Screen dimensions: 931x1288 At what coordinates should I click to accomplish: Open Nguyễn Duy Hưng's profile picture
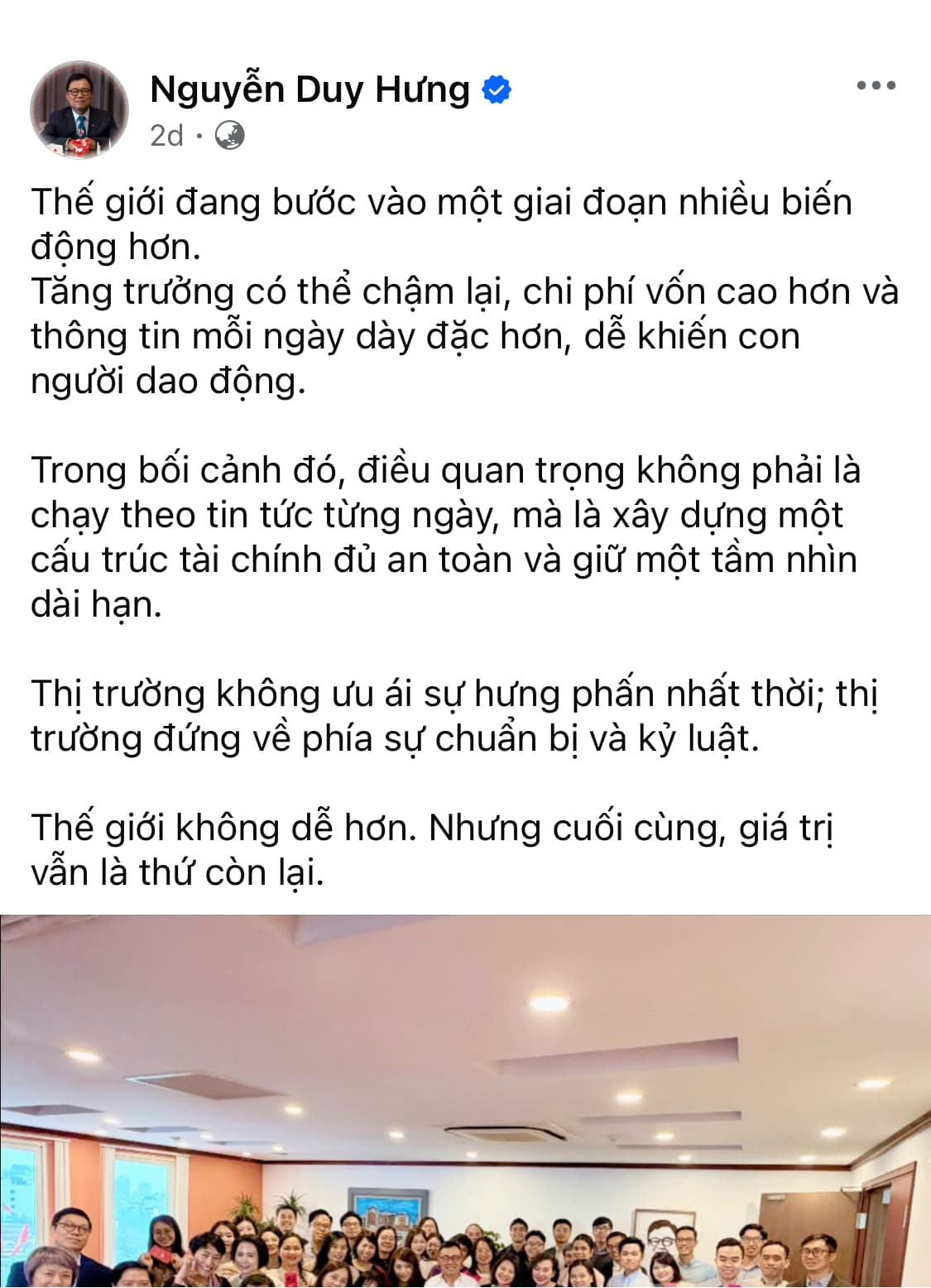pyautogui.click(x=79, y=110)
